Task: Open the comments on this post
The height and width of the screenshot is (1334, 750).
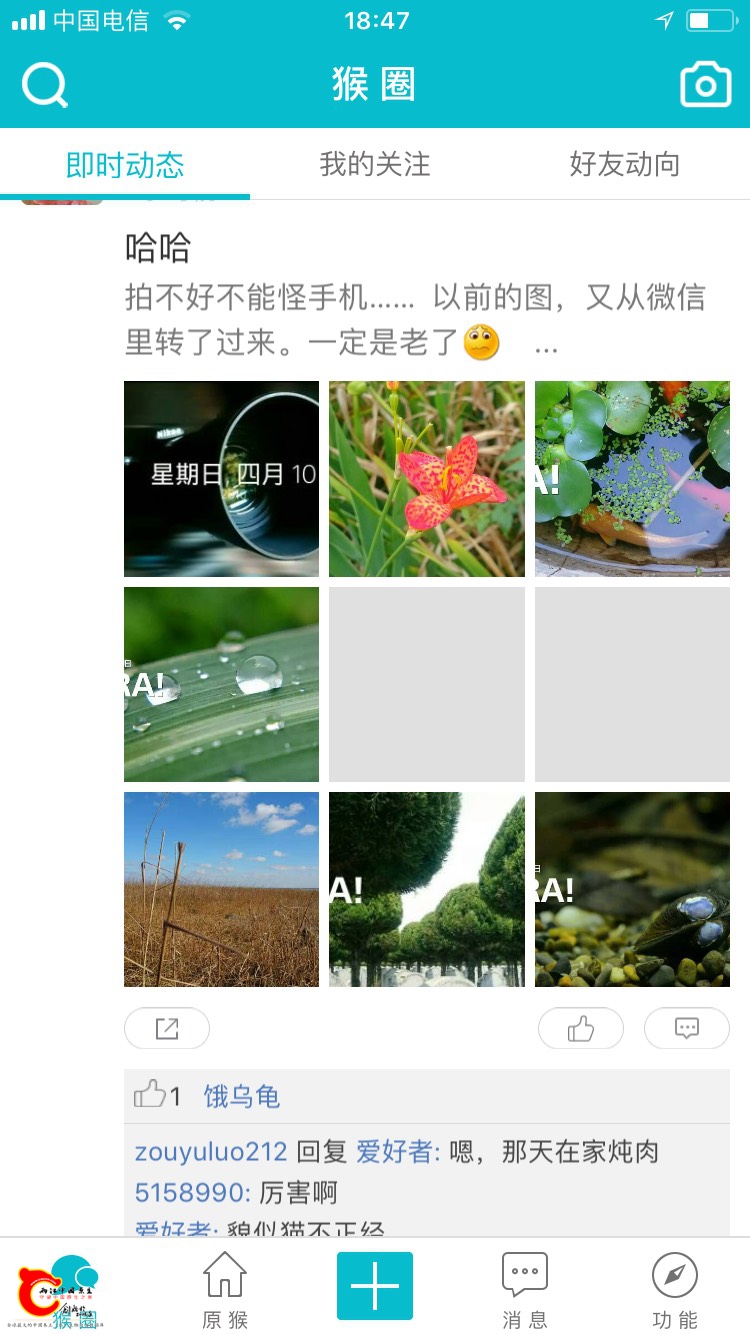Action: click(686, 1028)
